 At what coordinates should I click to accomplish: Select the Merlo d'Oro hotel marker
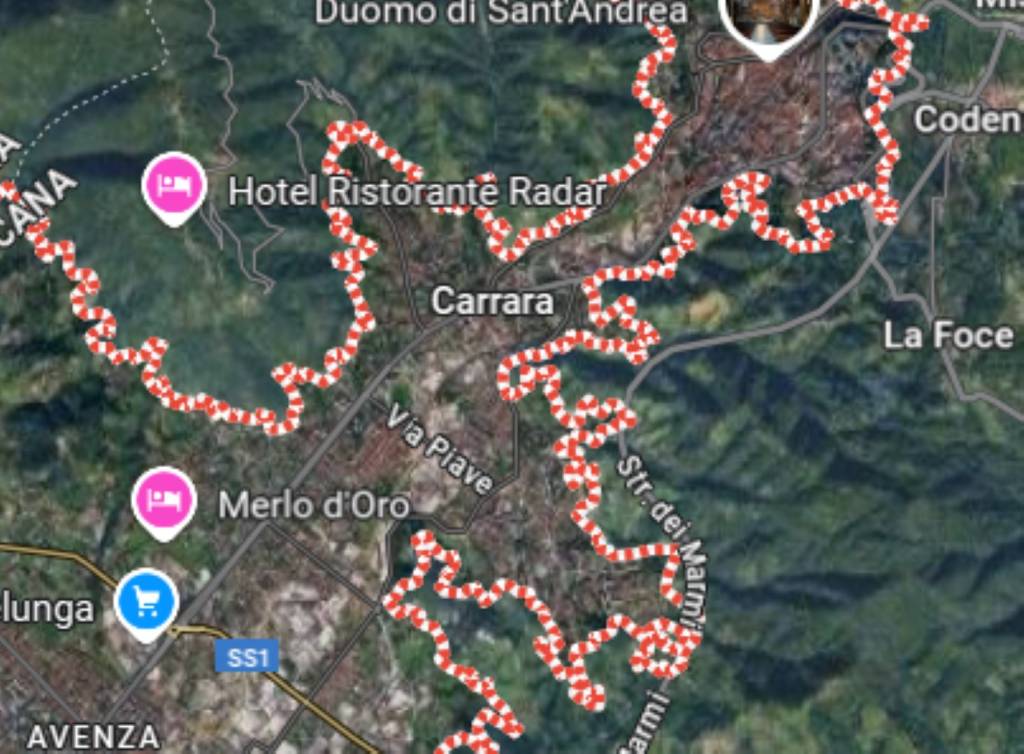pos(164,500)
